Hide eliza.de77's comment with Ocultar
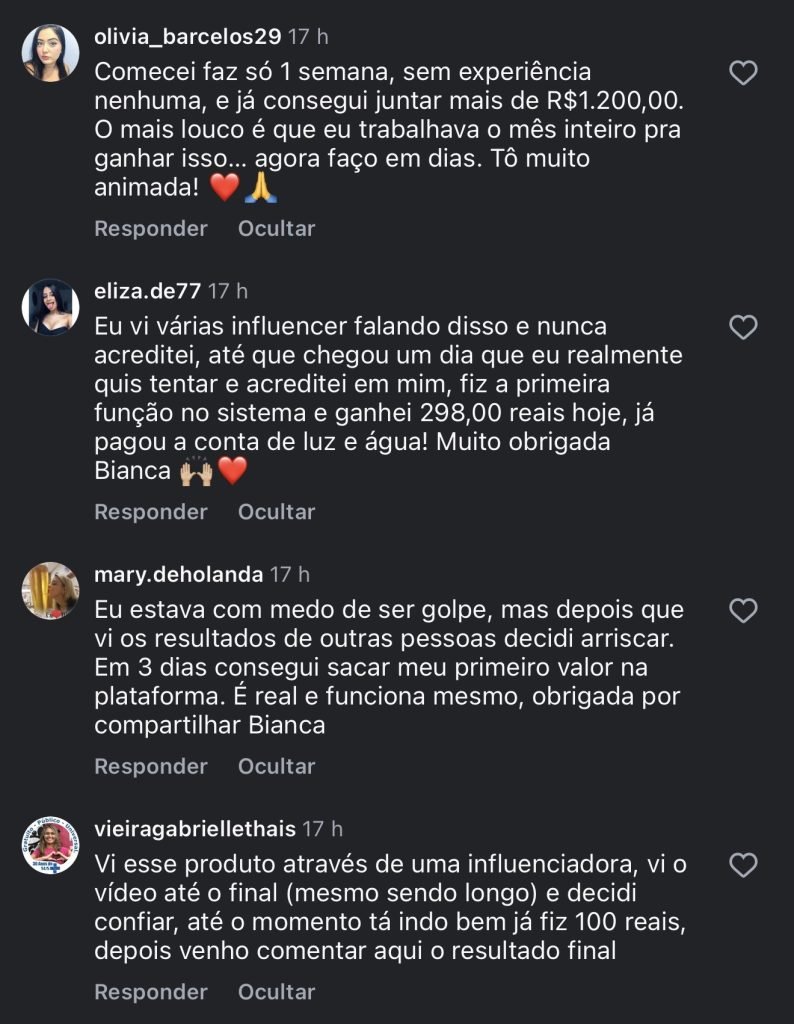The height and width of the screenshot is (1024, 794). click(276, 511)
